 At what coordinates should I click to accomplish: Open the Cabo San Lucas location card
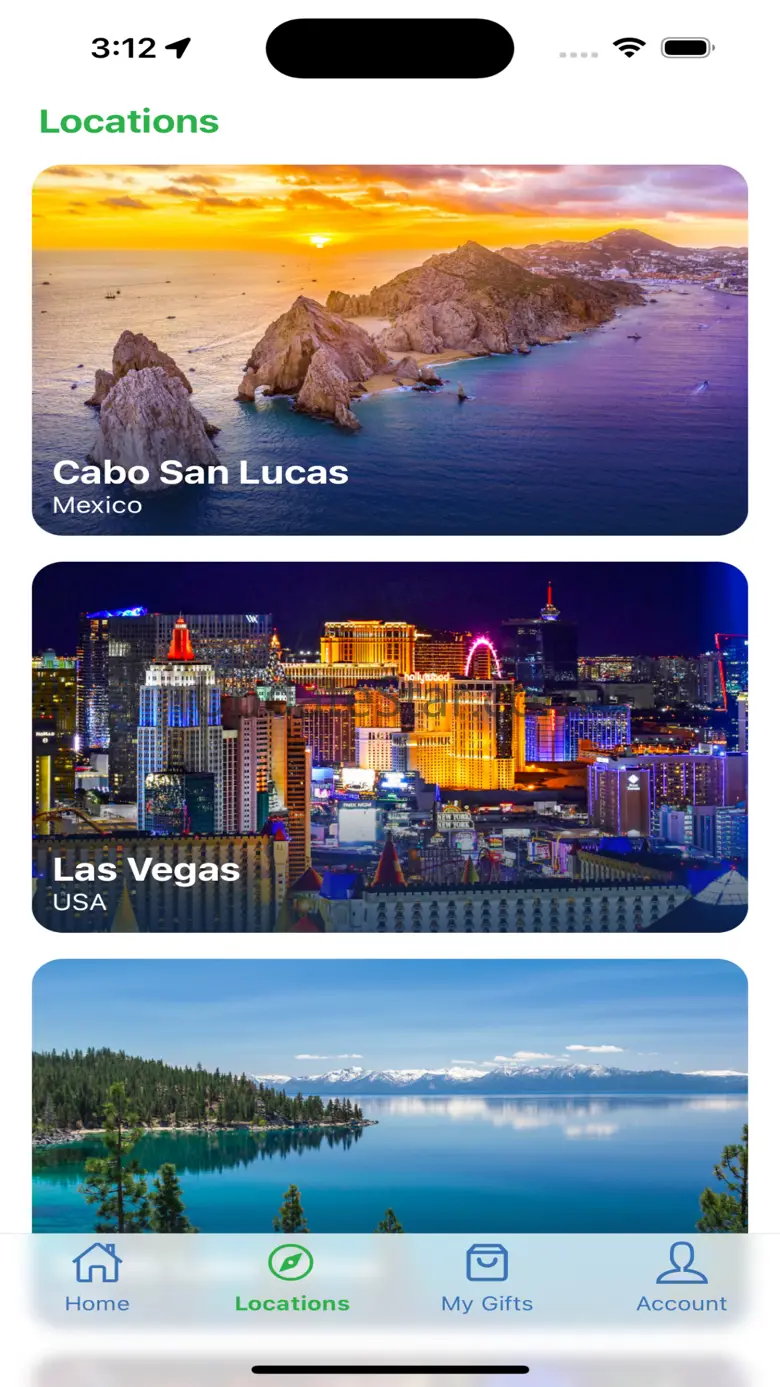tap(390, 350)
